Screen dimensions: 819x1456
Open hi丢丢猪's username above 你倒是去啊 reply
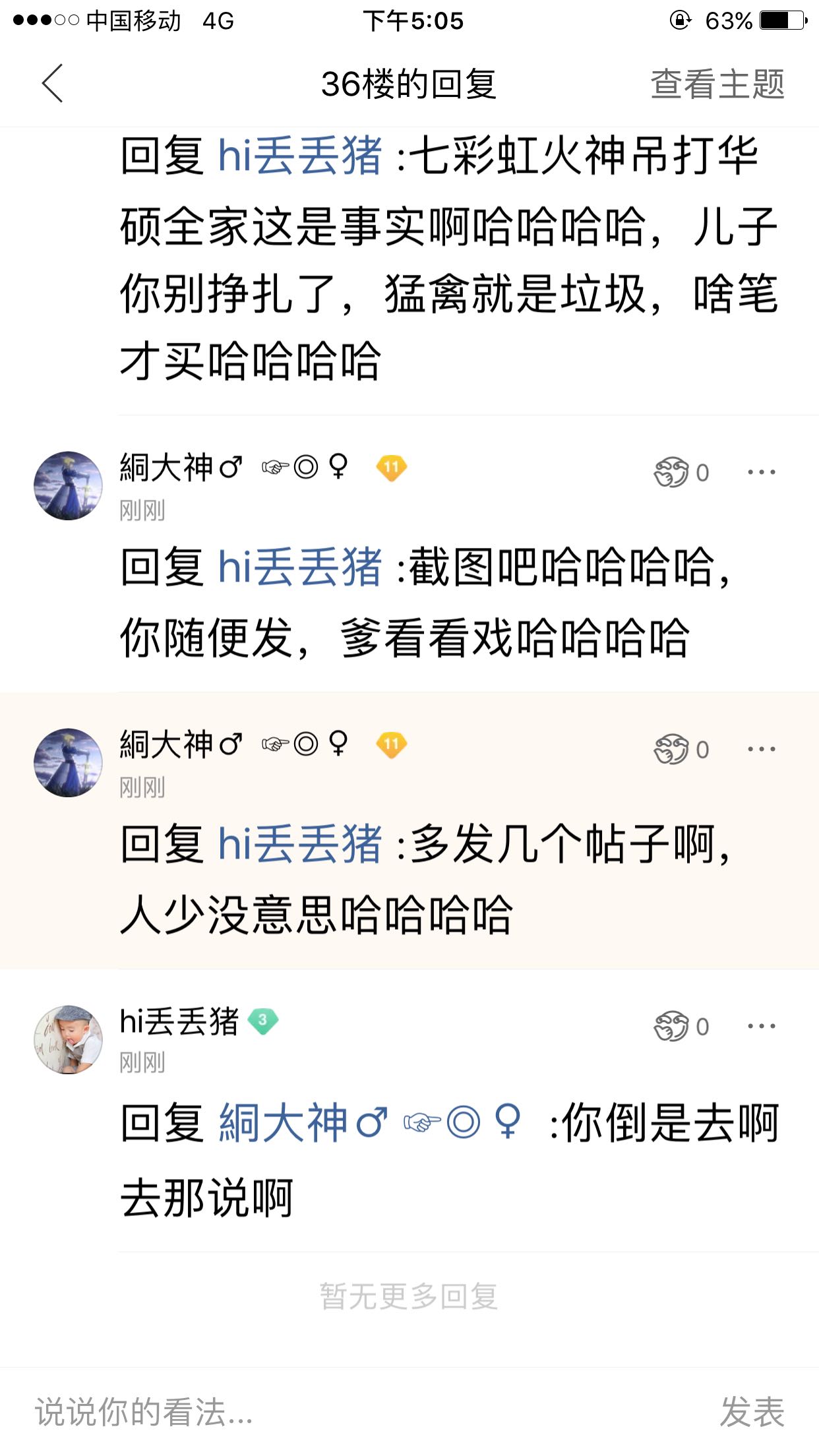tap(179, 1021)
